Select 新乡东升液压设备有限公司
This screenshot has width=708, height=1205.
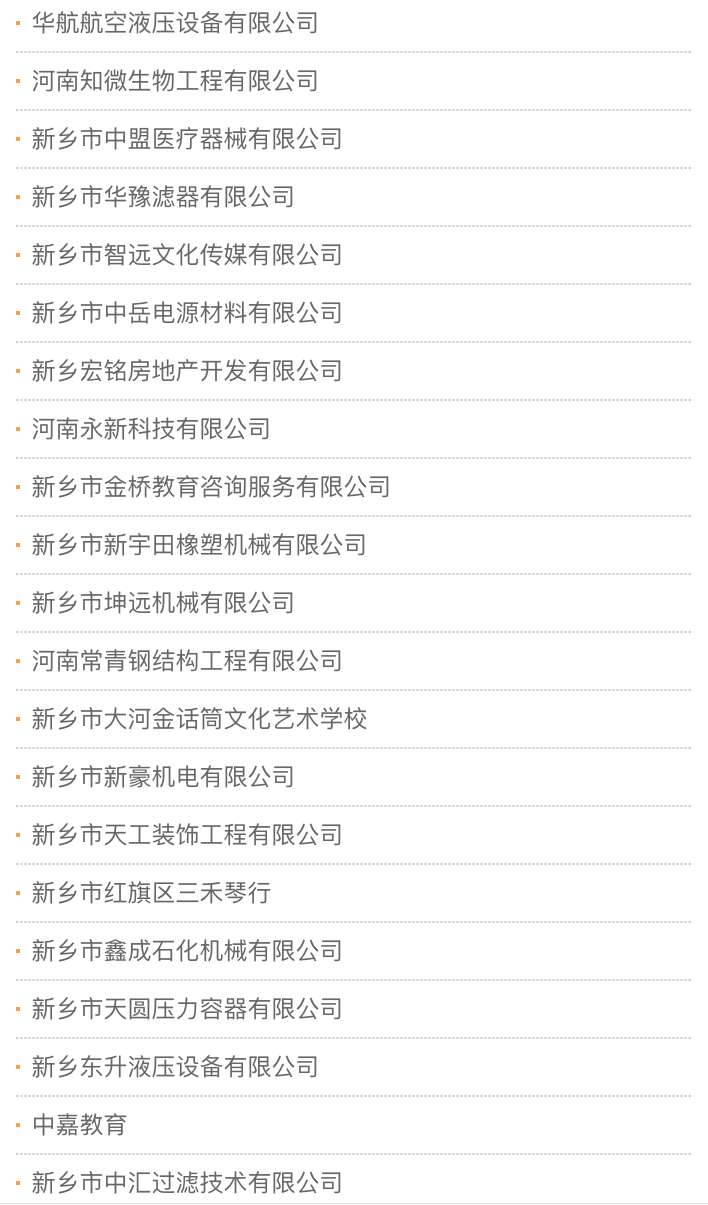[175, 1067]
